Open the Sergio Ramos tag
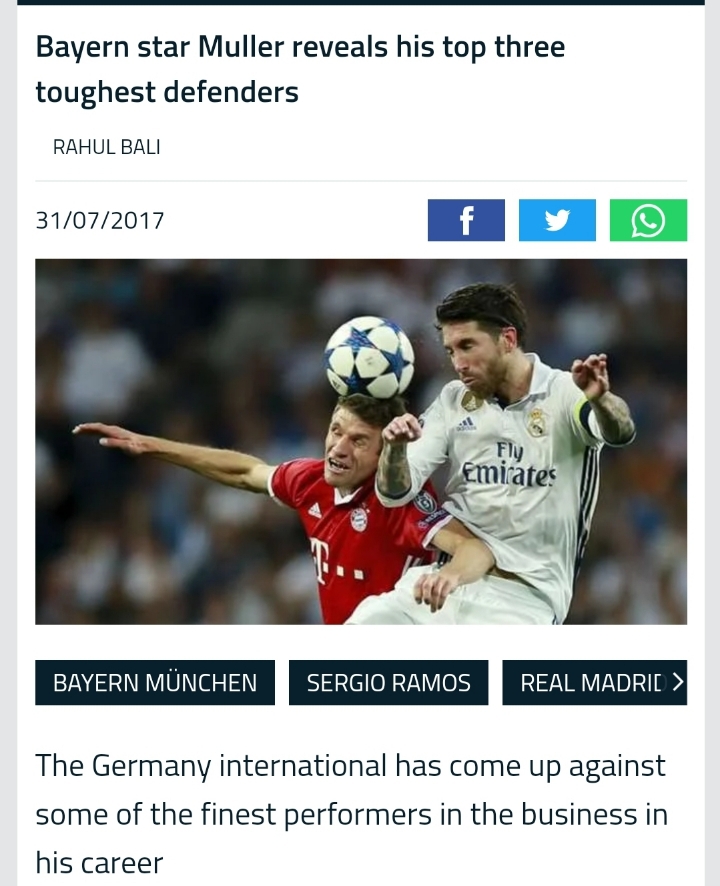Screen dimensions: 720x886 388,683
